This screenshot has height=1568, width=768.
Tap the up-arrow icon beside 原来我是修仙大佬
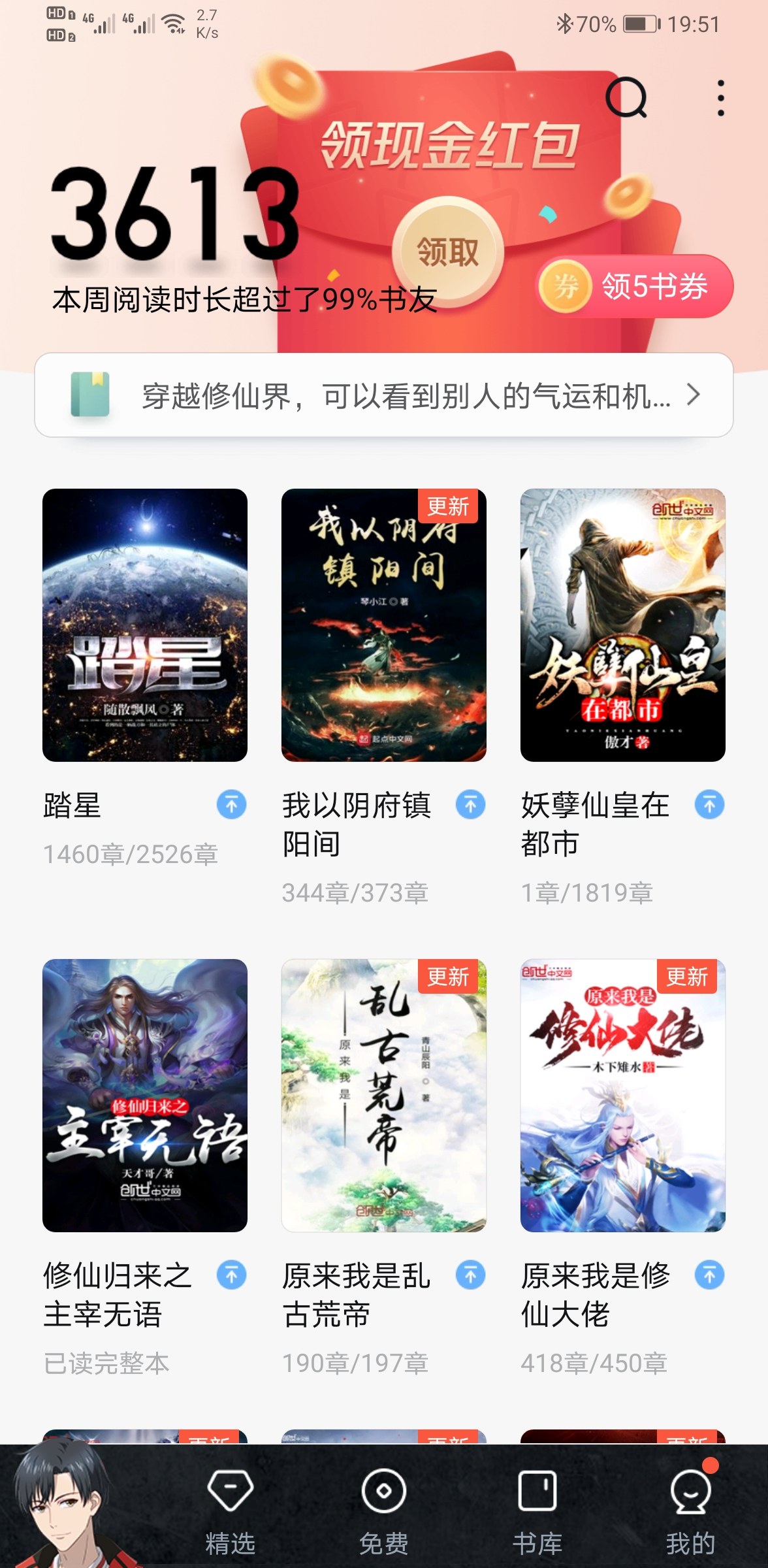[x=710, y=1275]
